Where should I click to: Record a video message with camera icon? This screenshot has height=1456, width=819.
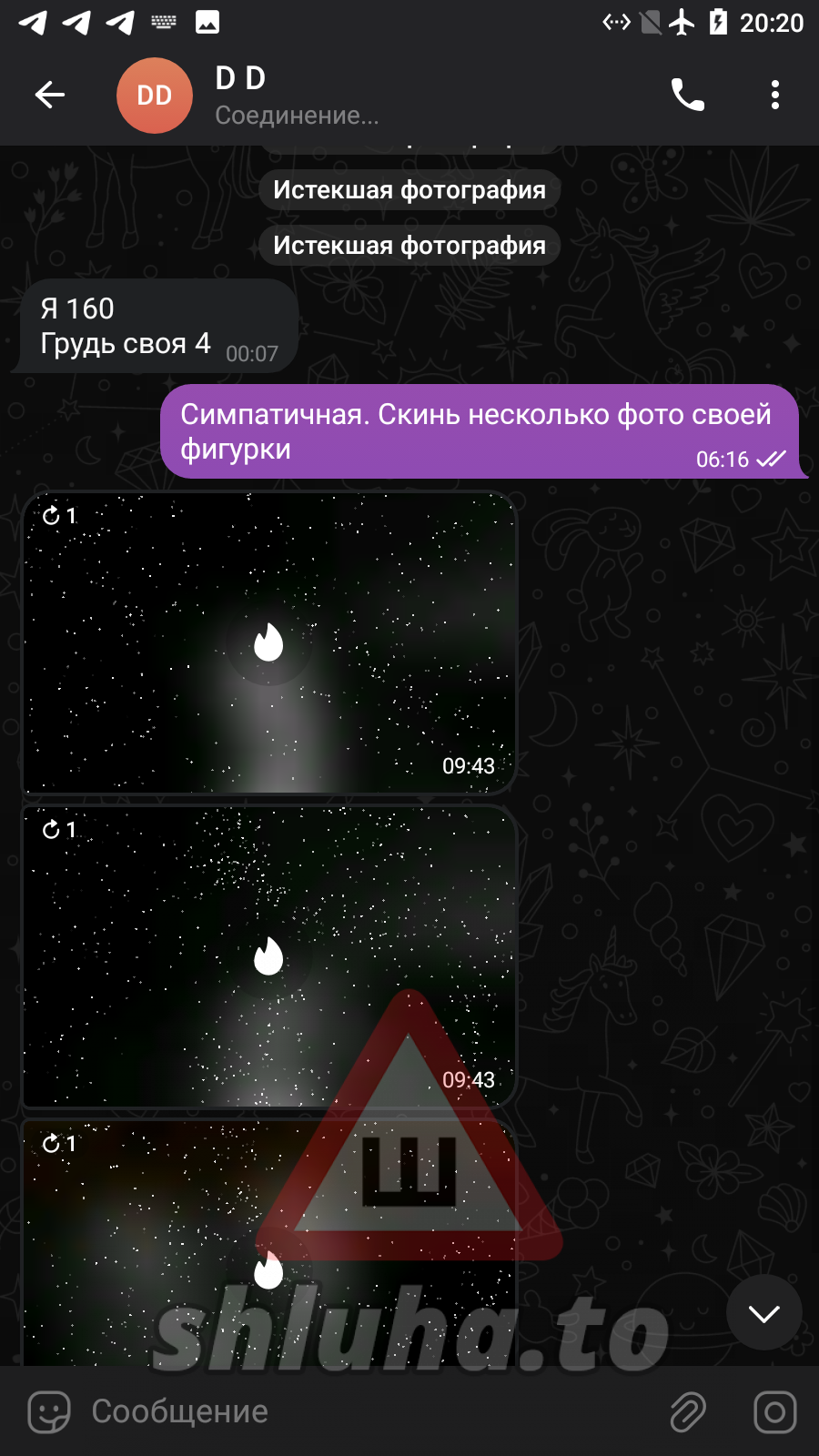pyautogui.click(x=774, y=1411)
